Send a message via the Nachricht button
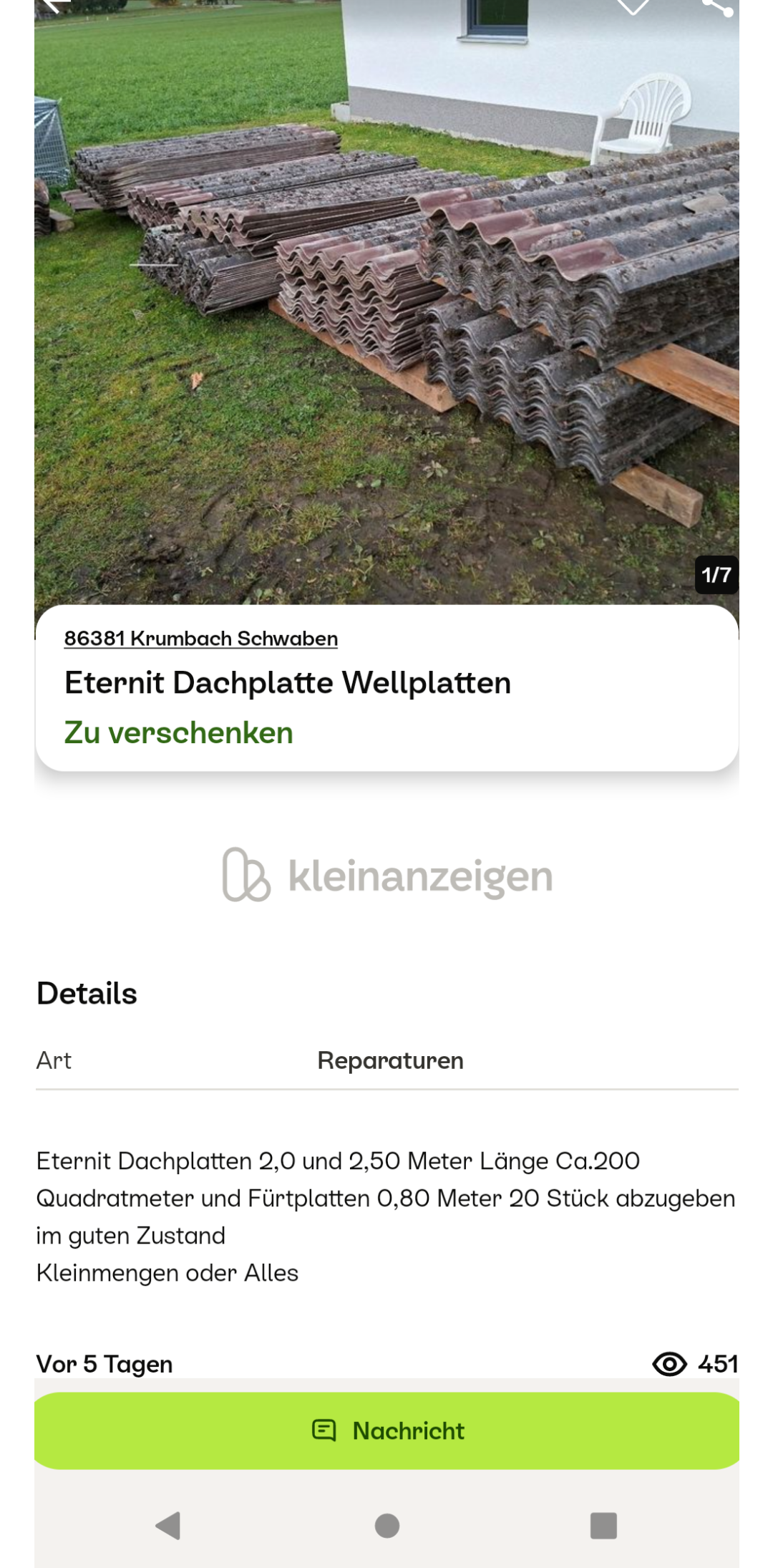 [386, 1431]
